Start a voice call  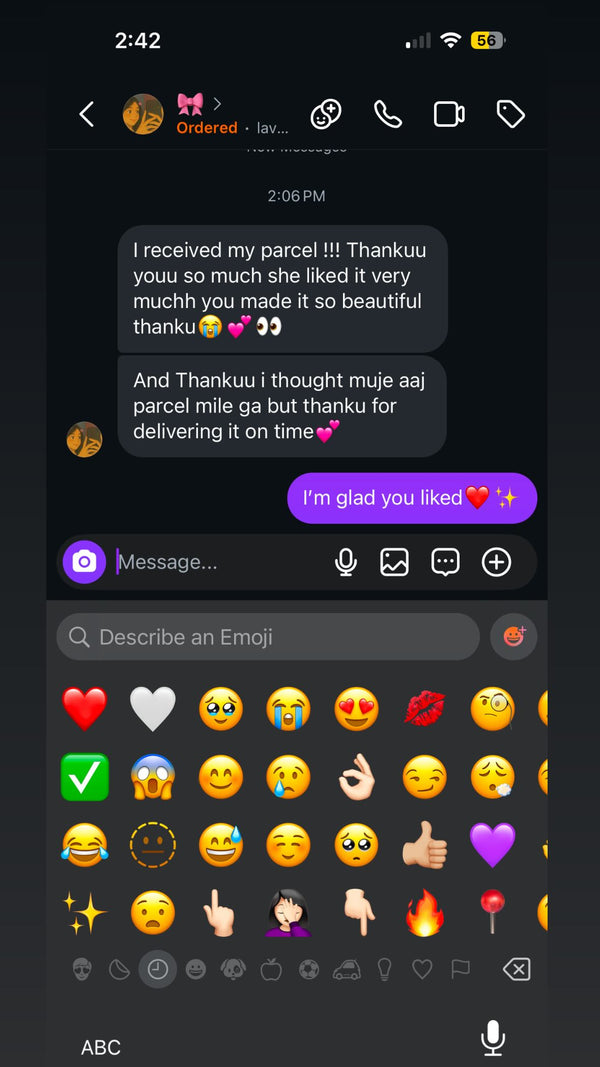point(388,115)
